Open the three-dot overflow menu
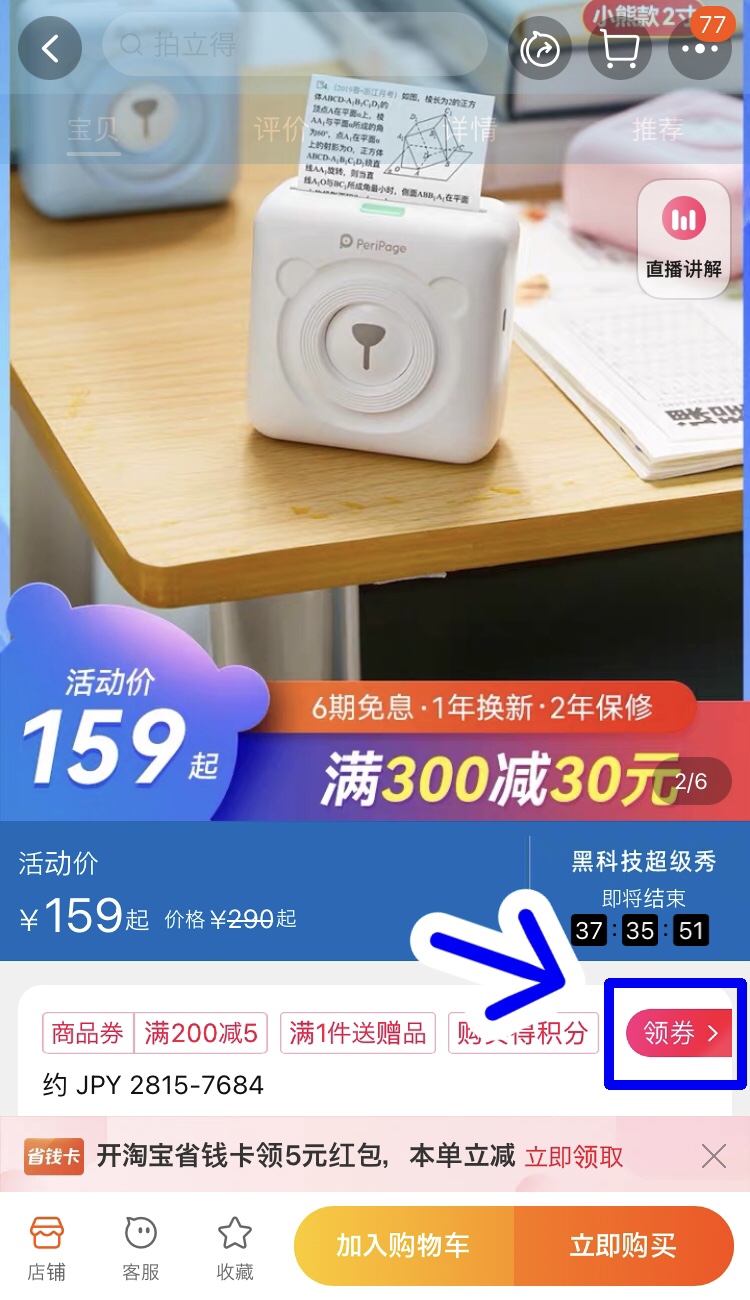Screen dimensions: 750x1300 click(699, 47)
